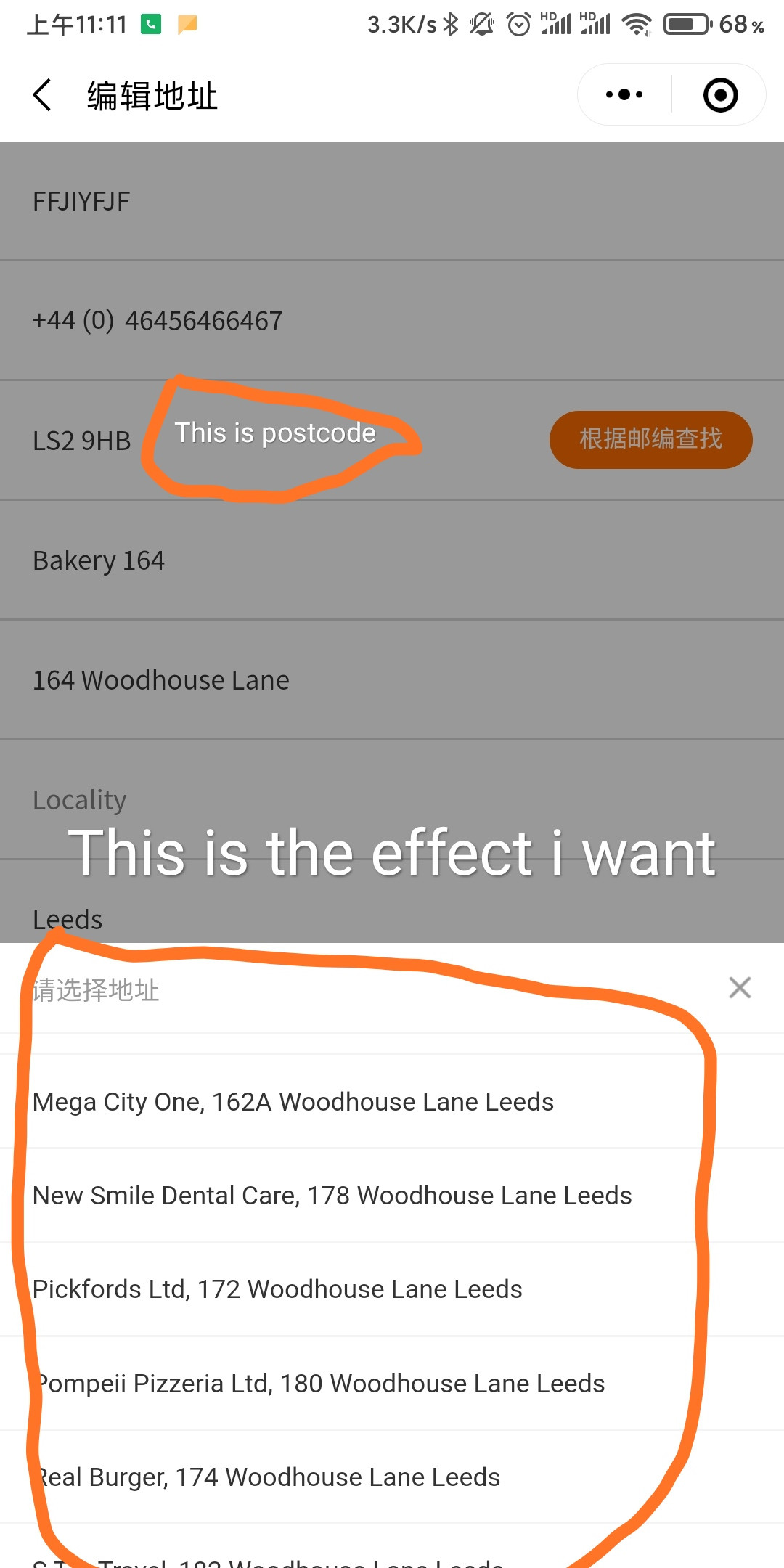This screenshot has height=1568, width=784.
Task: Select Mega City One, 162A Woodhouse Lane
Action: click(293, 1102)
